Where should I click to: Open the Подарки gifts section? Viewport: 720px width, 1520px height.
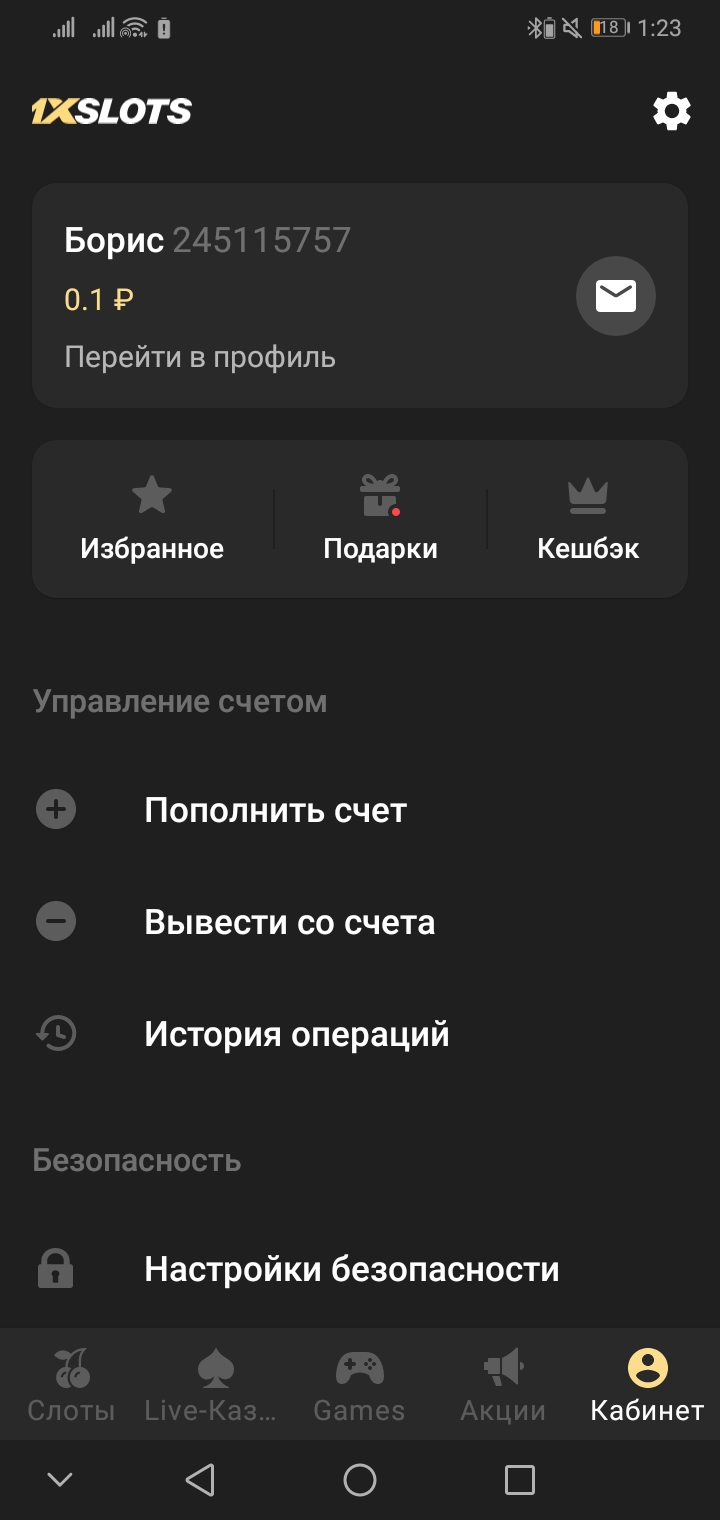pyautogui.click(x=380, y=520)
